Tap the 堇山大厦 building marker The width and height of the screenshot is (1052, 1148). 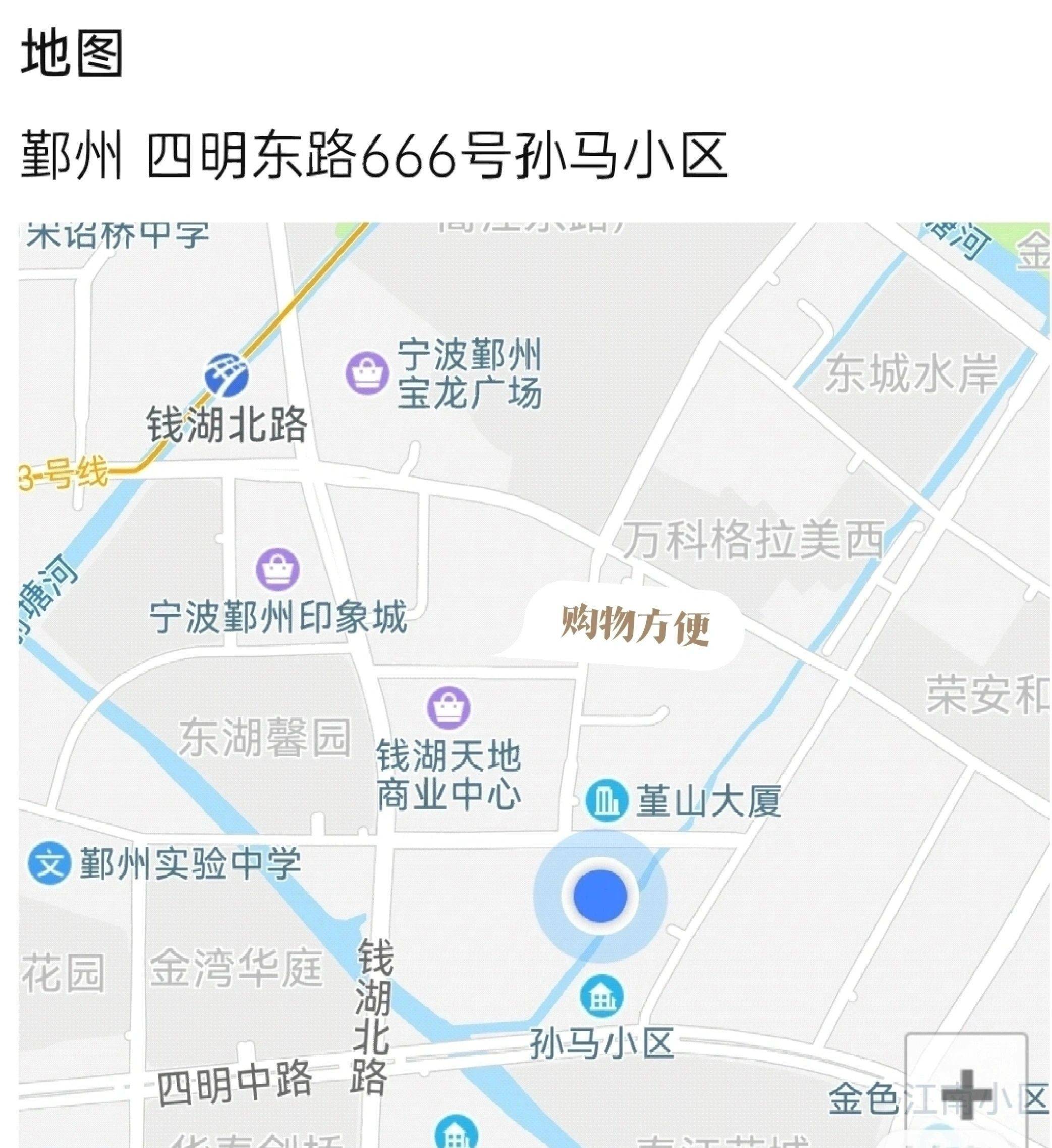point(606,800)
